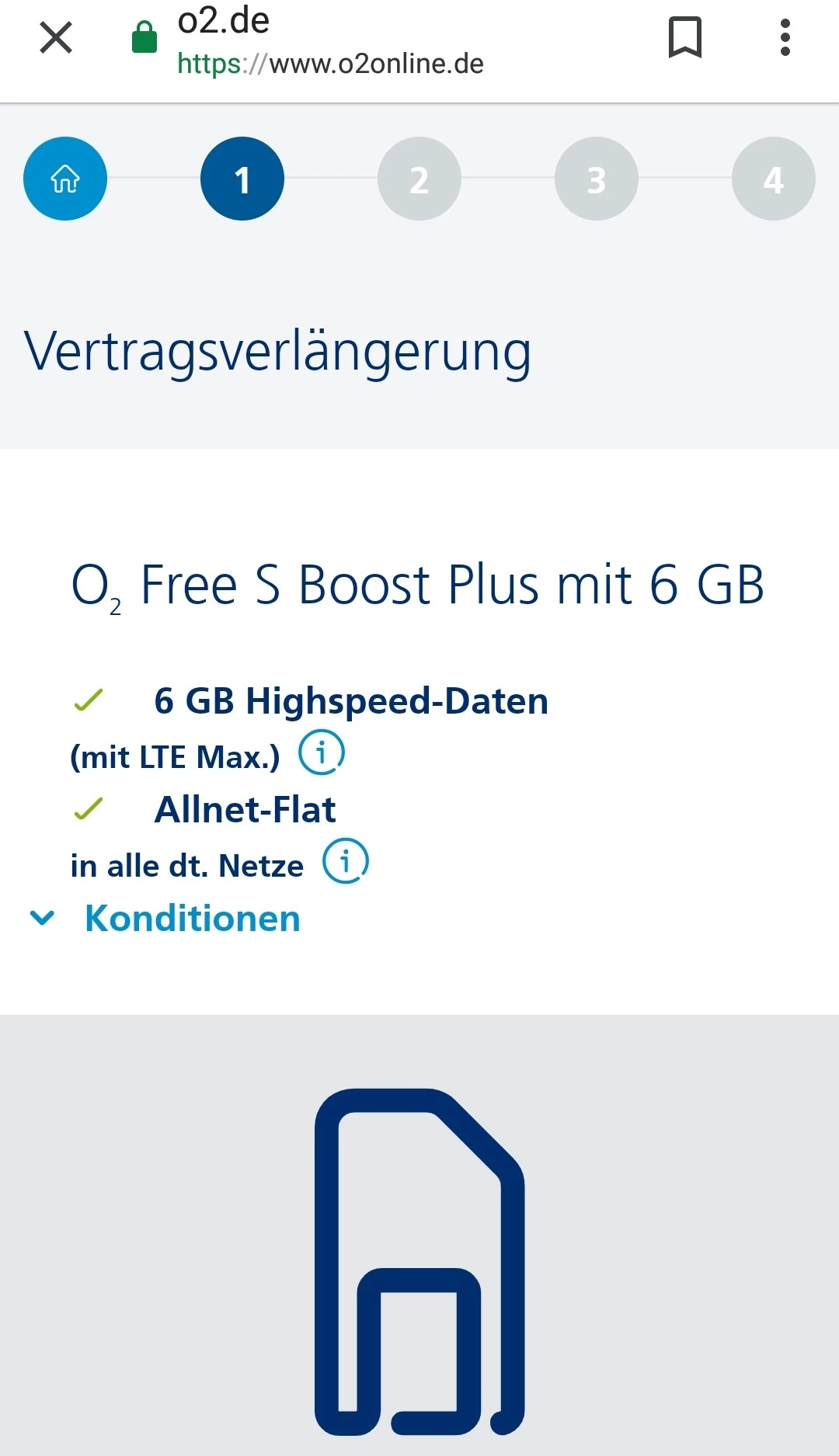Open the browser overflow menu
This screenshot has height=1456, width=839.
[x=785, y=37]
